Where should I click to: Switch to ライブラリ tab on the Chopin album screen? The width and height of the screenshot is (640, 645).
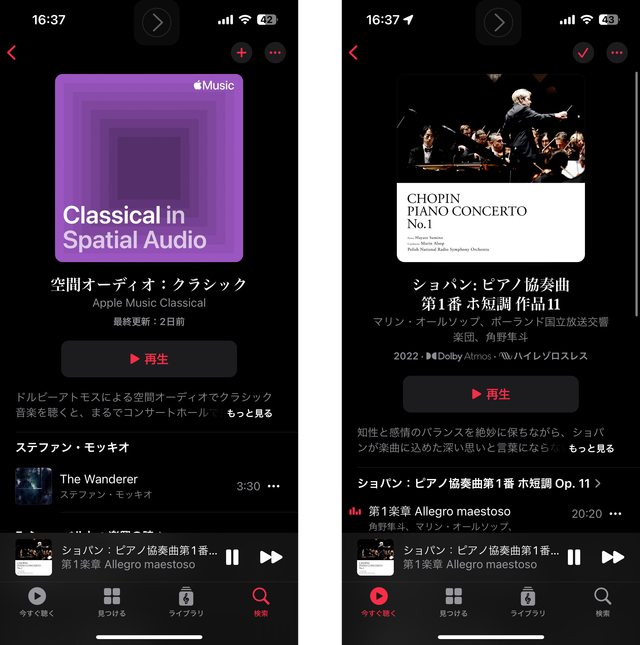528,602
